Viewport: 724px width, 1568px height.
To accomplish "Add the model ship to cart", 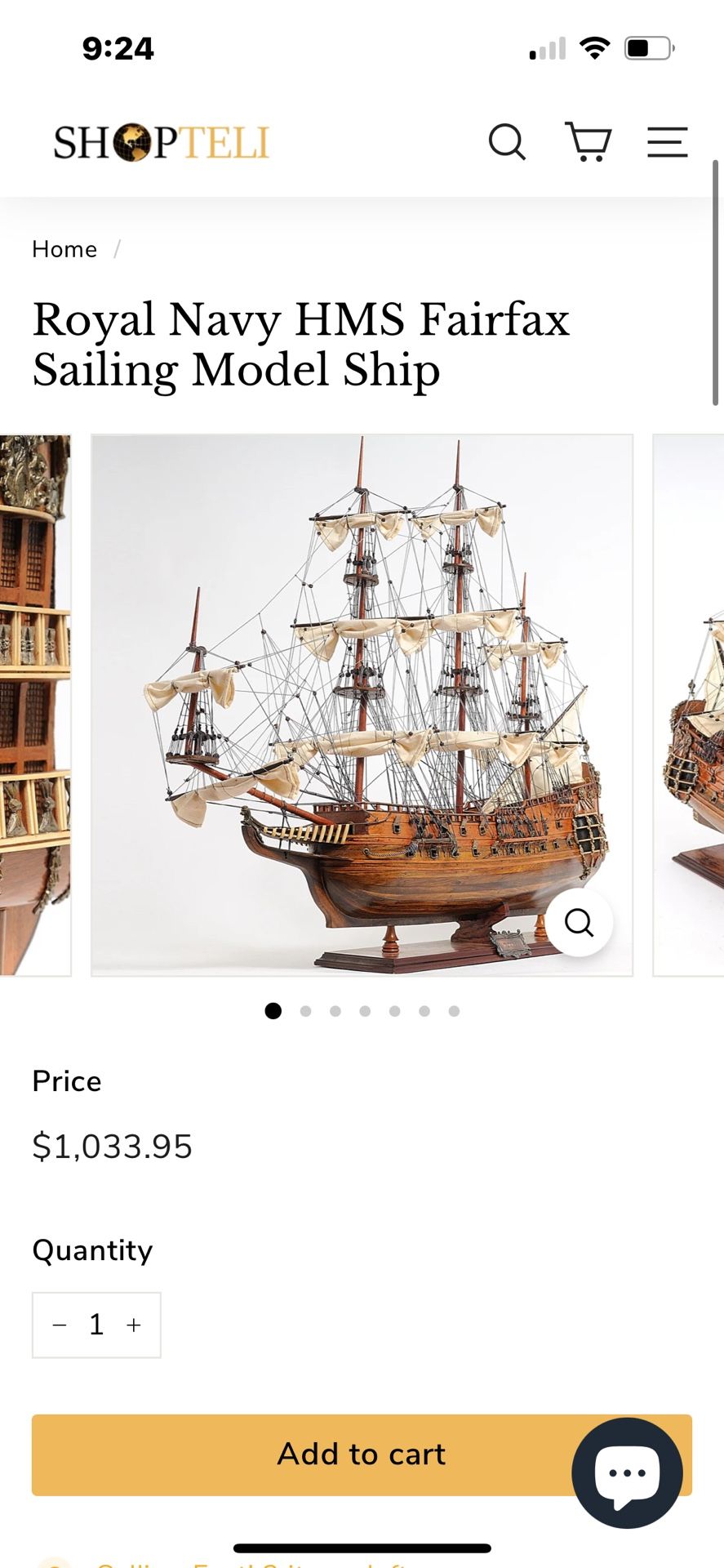I will coord(362,1454).
